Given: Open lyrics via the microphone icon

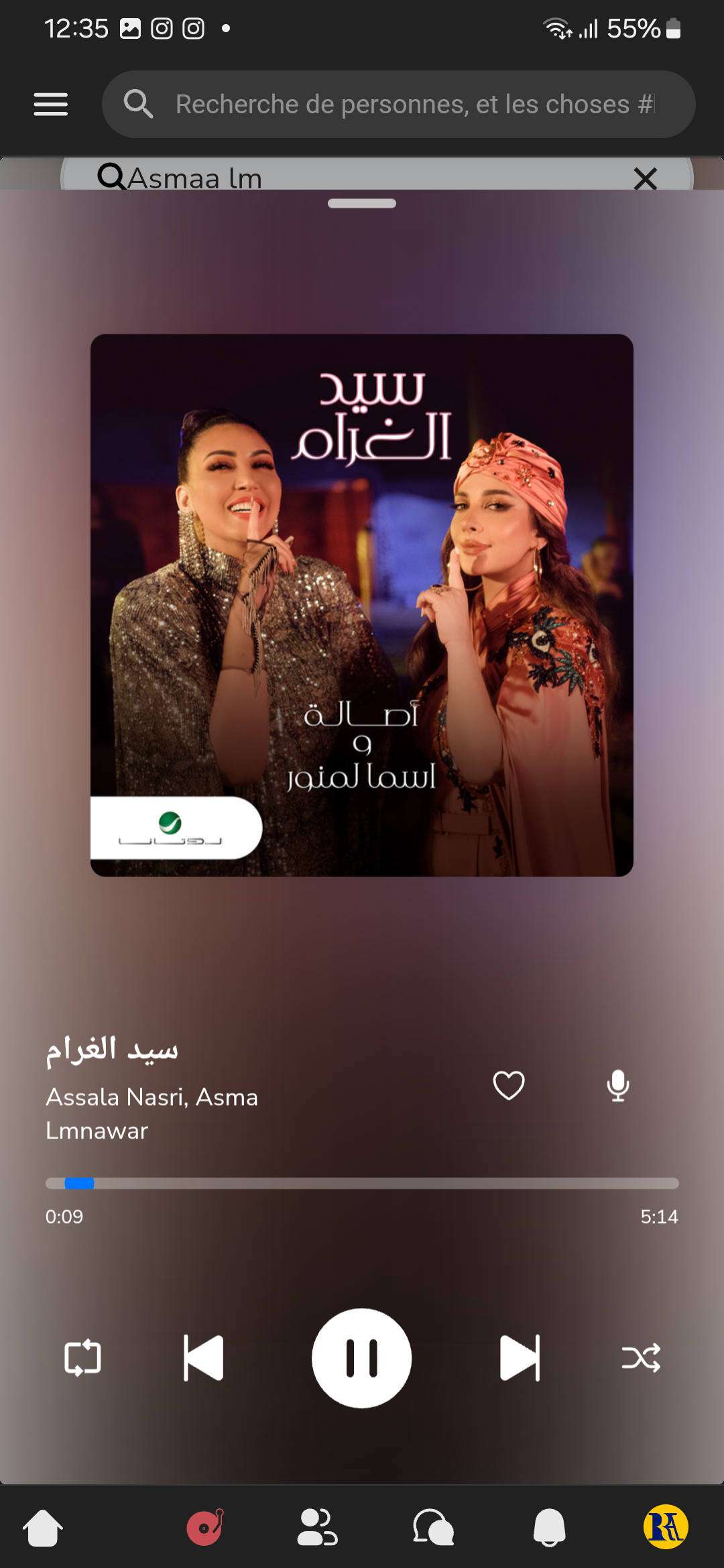Looking at the screenshot, I should coord(618,1086).
